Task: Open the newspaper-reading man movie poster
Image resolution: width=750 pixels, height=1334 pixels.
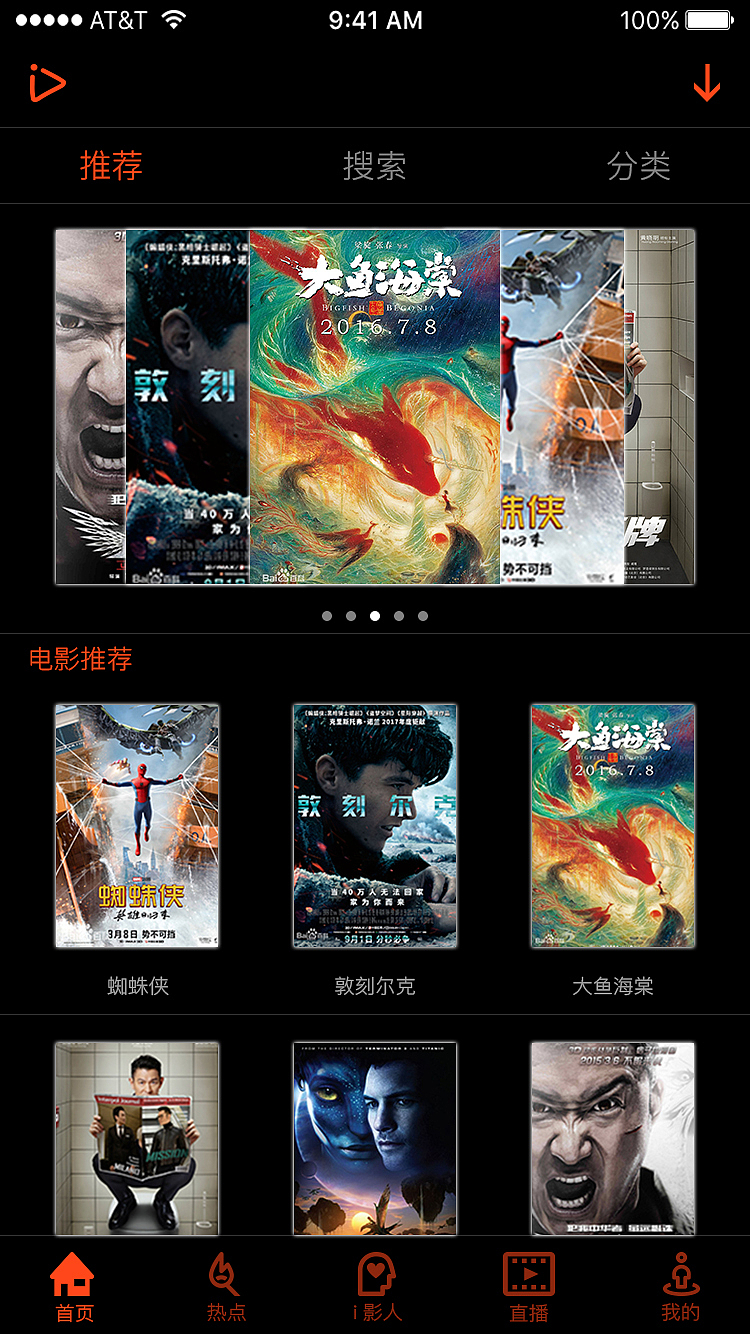Action: tap(137, 1139)
